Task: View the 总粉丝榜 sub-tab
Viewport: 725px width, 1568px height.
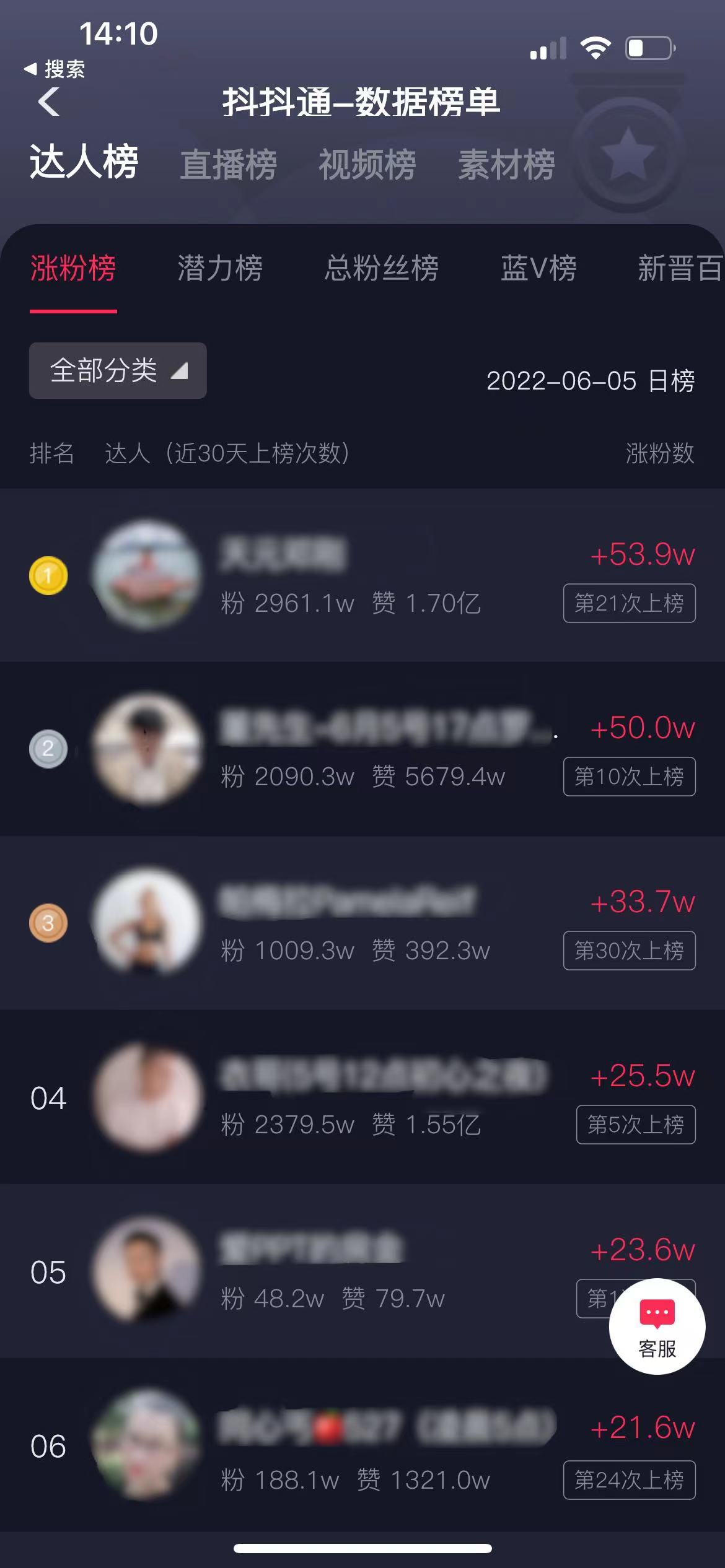Action: [x=382, y=269]
